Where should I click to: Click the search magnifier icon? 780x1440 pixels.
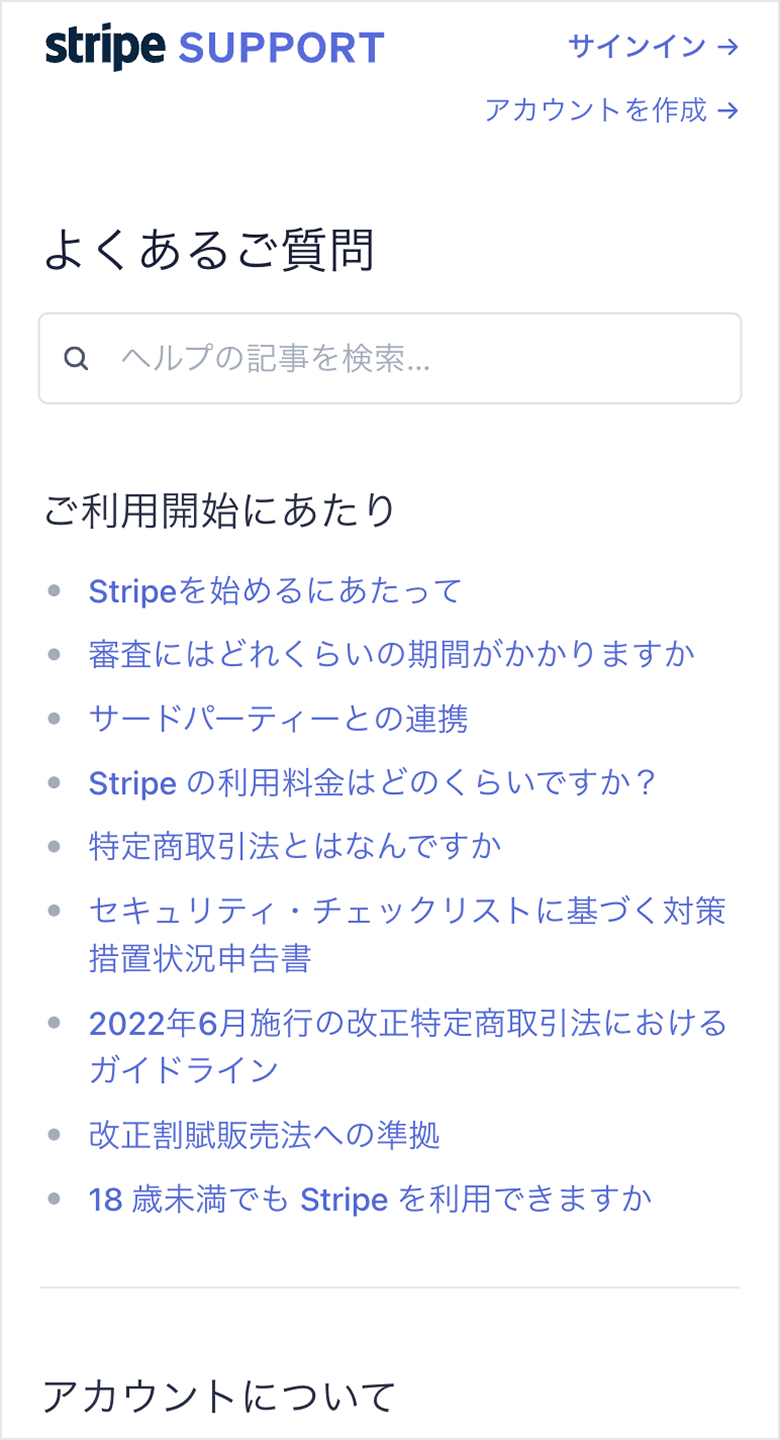(x=77, y=357)
